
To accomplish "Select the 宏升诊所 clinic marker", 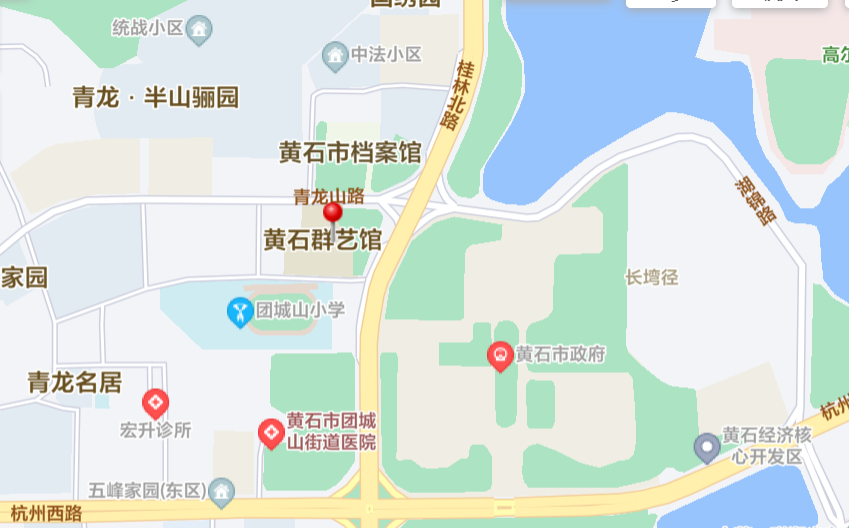I will point(155,403).
